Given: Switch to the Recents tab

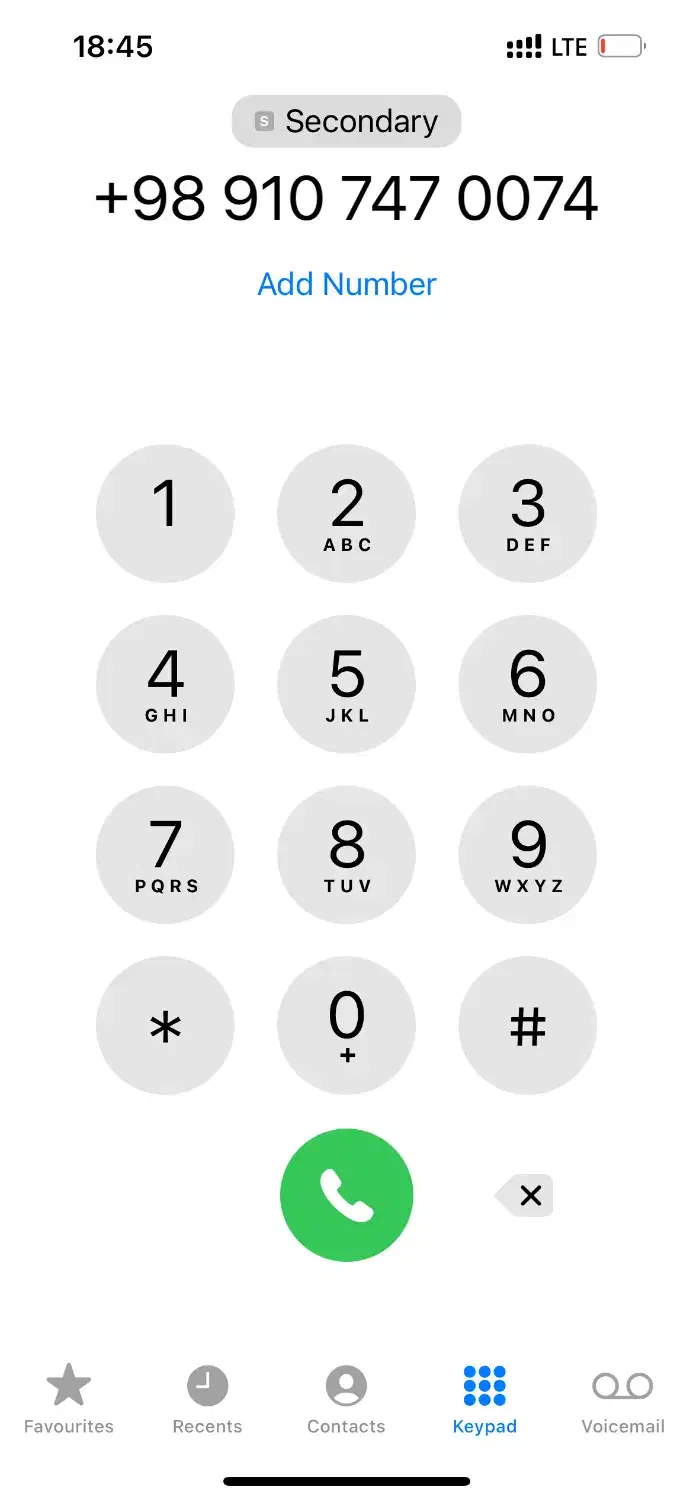Looking at the screenshot, I should [207, 1398].
